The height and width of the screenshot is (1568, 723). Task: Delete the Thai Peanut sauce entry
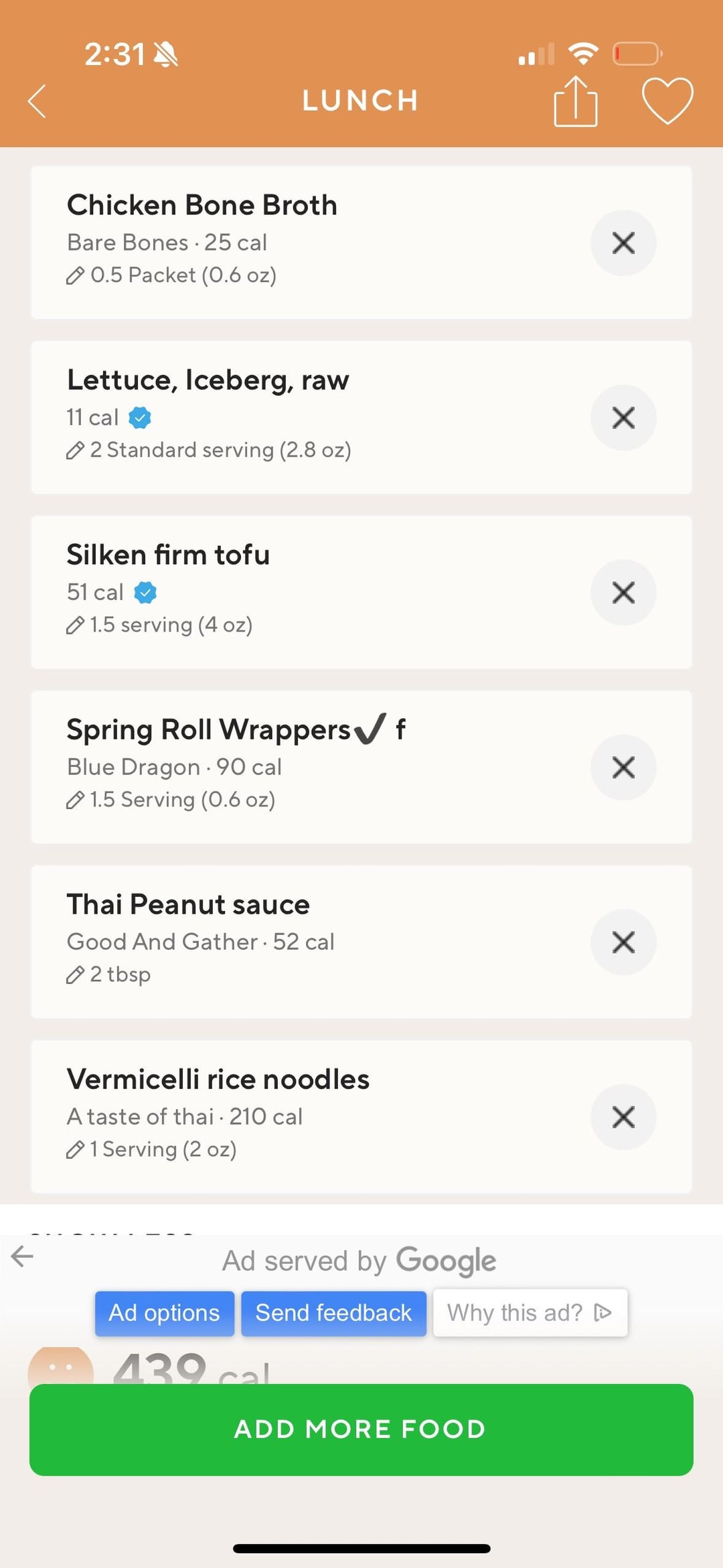click(x=623, y=942)
